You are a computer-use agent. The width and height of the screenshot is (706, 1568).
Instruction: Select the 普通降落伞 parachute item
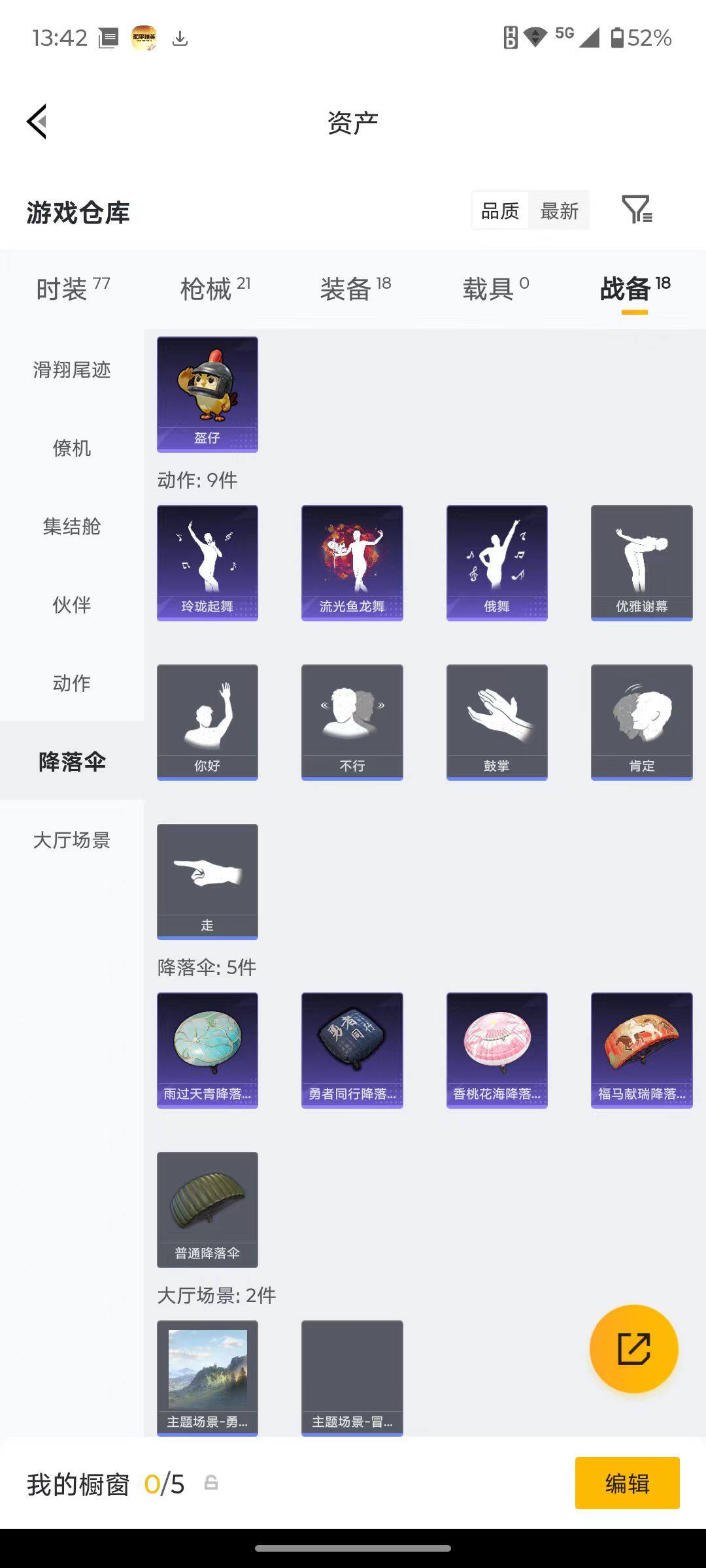pyautogui.click(x=207, y=1209)
